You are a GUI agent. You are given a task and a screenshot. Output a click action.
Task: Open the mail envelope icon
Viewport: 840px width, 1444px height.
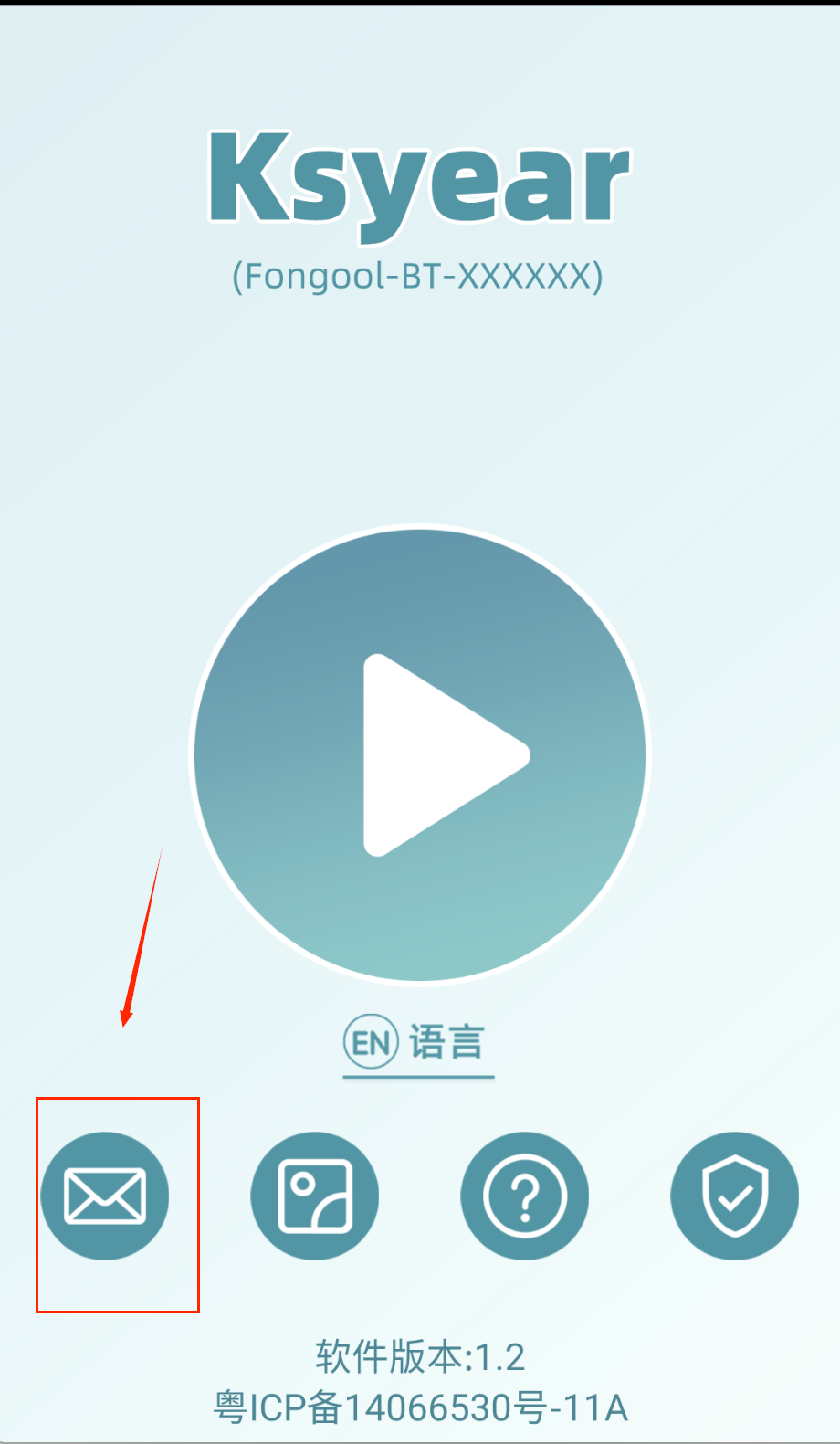(x=105, y=1196)
